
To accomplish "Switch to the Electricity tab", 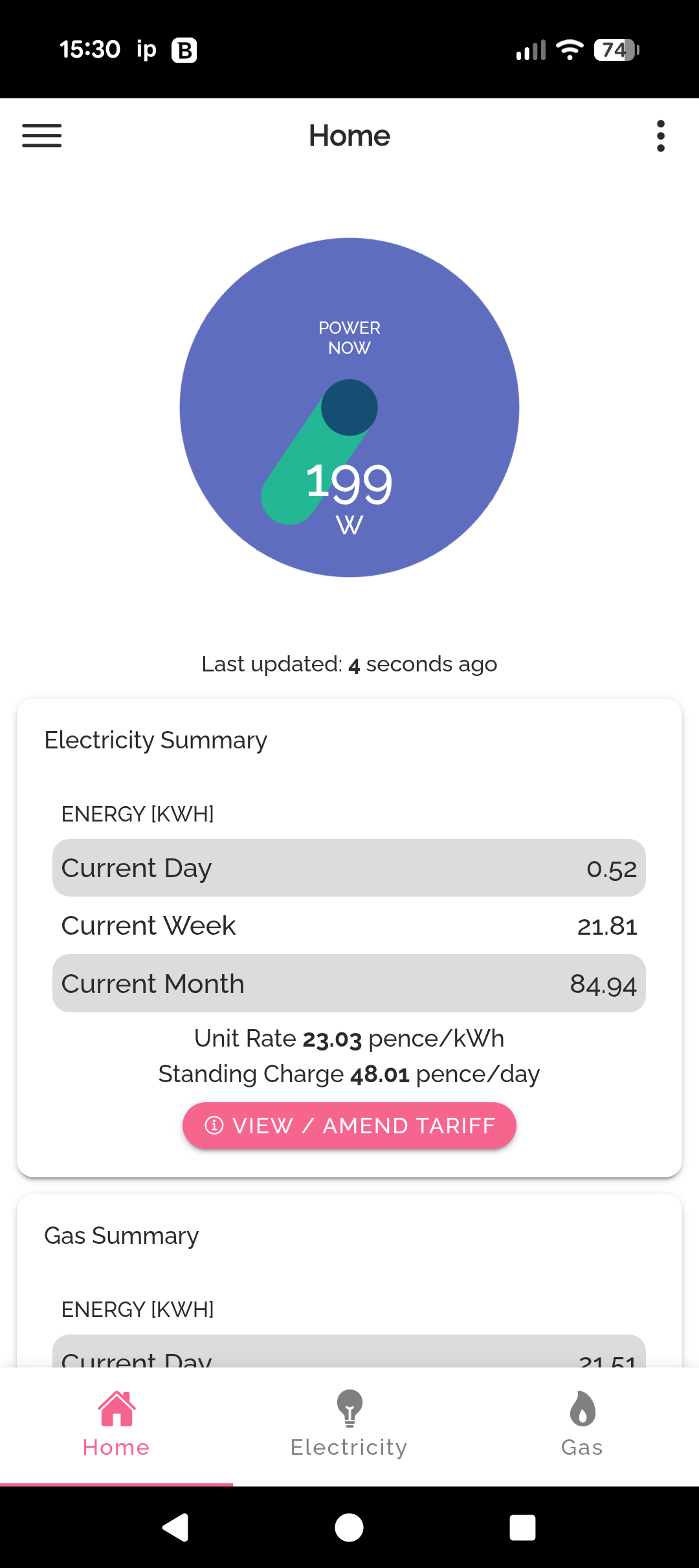I will [x=349, y=1424].
